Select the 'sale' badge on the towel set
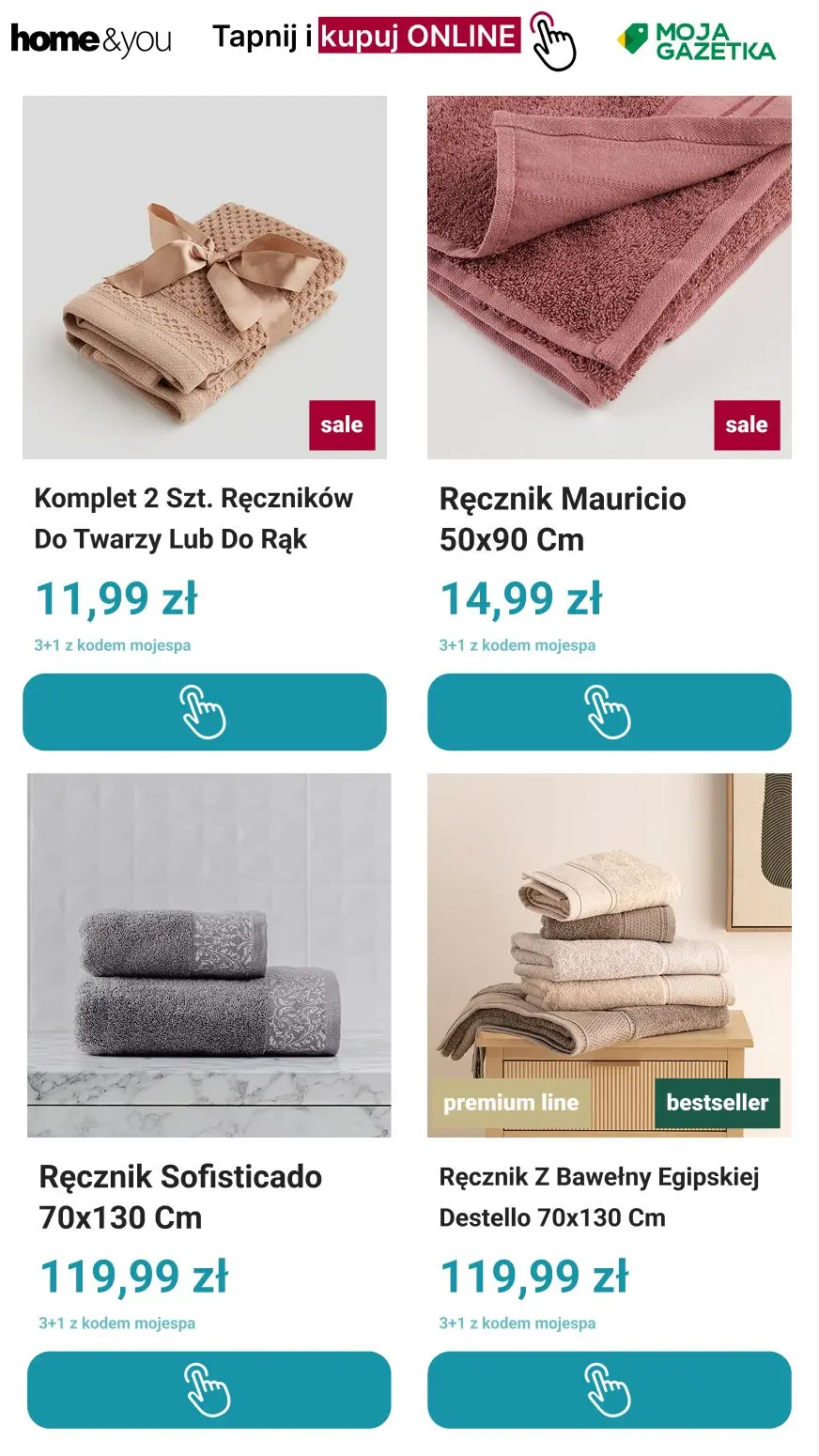The height and width of the screenshot is (1456, 819). [x=342, y=425]
